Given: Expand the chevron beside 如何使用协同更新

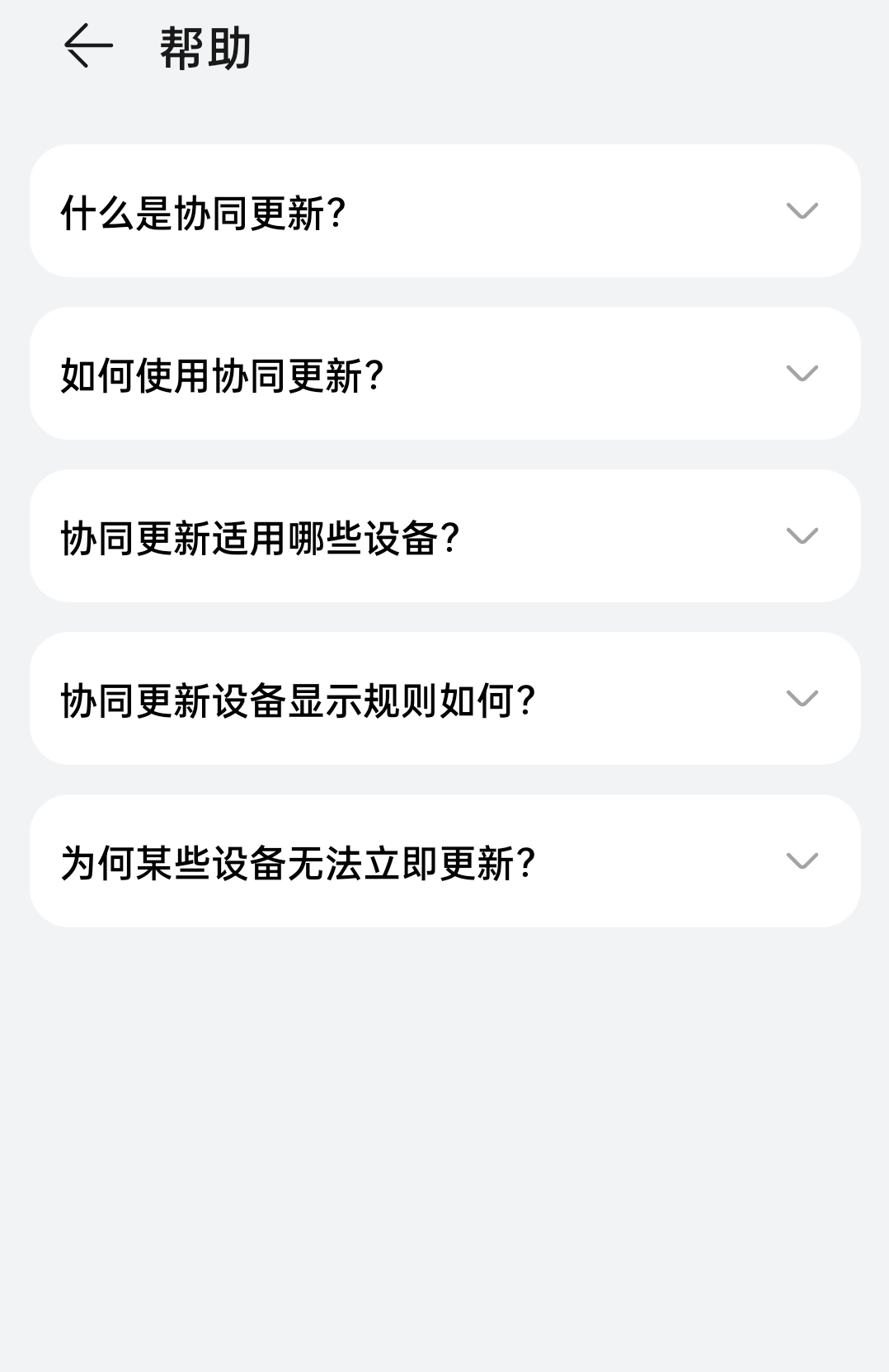Looking at the screenshot, I should tap(802, 374).
